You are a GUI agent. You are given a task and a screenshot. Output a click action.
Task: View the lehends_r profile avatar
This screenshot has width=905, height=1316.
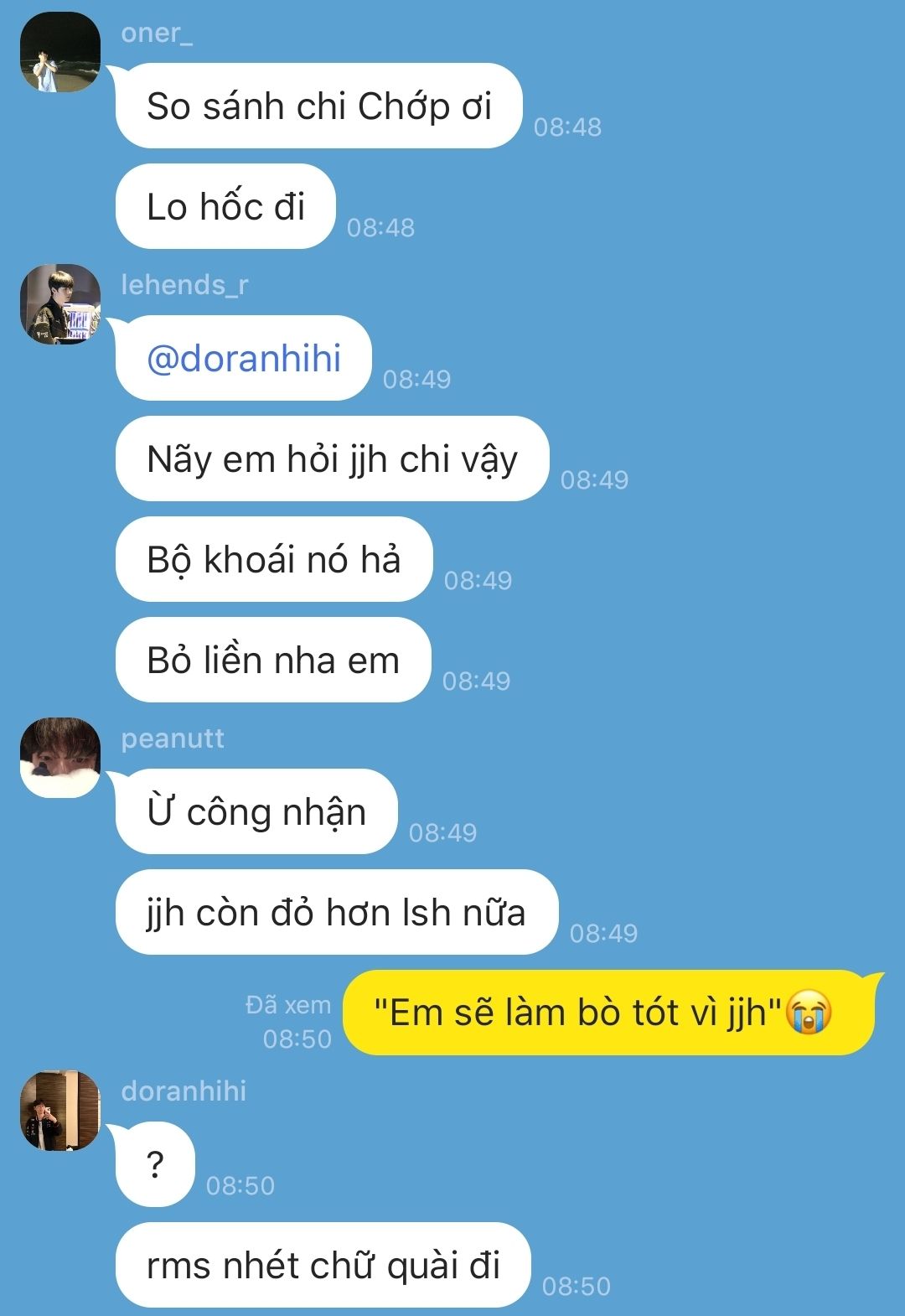tap(59, 304)
